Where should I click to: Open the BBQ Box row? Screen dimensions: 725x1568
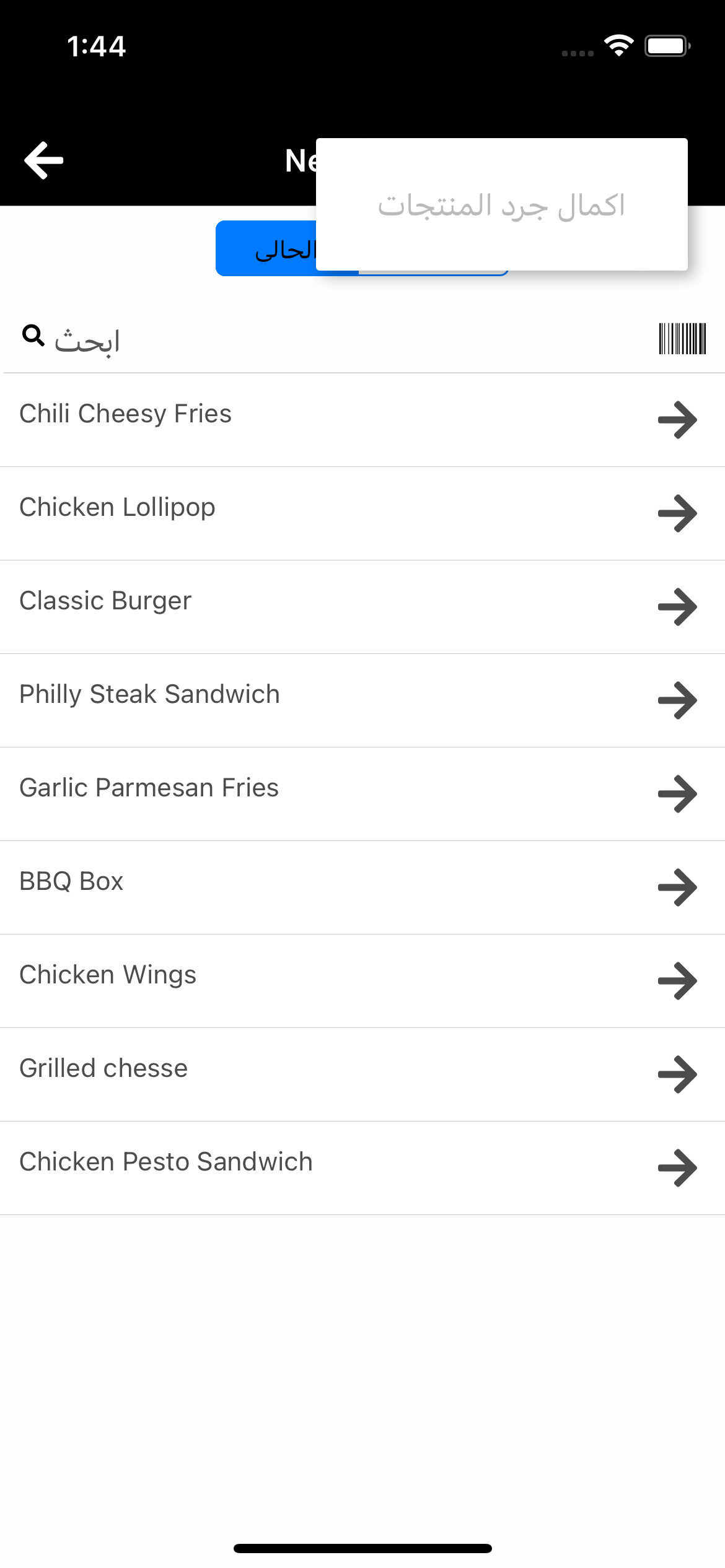pos(362,887)
